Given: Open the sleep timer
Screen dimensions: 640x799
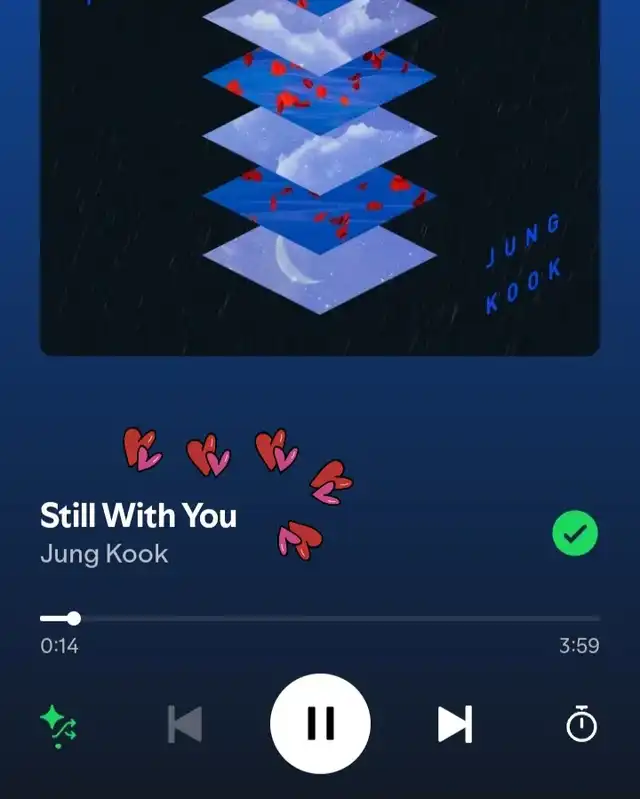Looking at the screenshot, I should click(581, 724).
